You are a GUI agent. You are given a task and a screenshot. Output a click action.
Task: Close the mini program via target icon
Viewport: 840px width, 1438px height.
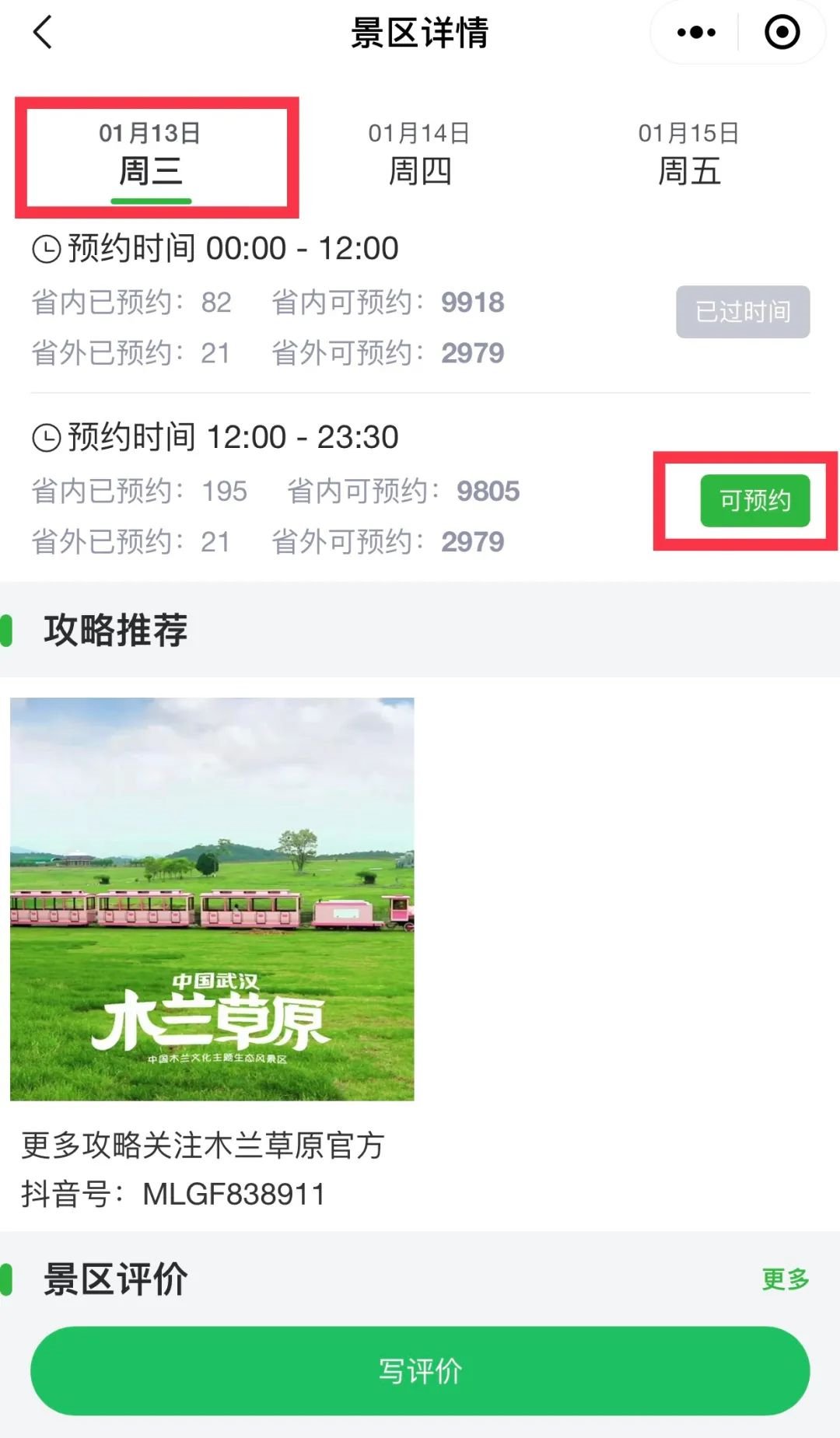coord(782,33)
